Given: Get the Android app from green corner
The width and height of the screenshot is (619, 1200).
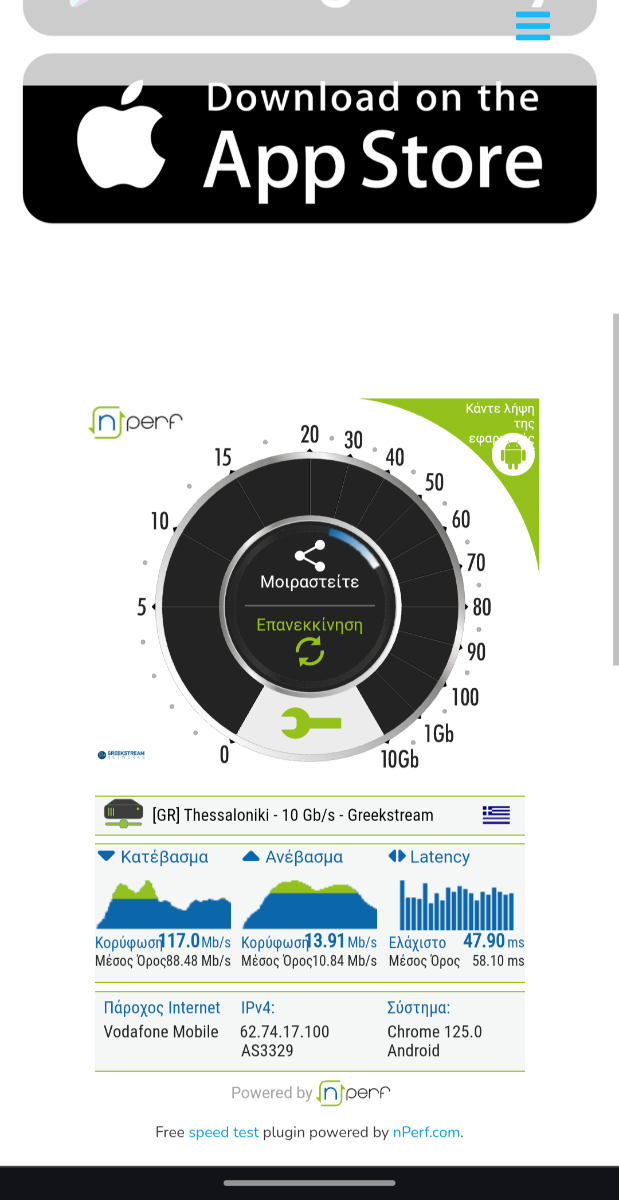Looking at the screenshot, I should (513, 455).
